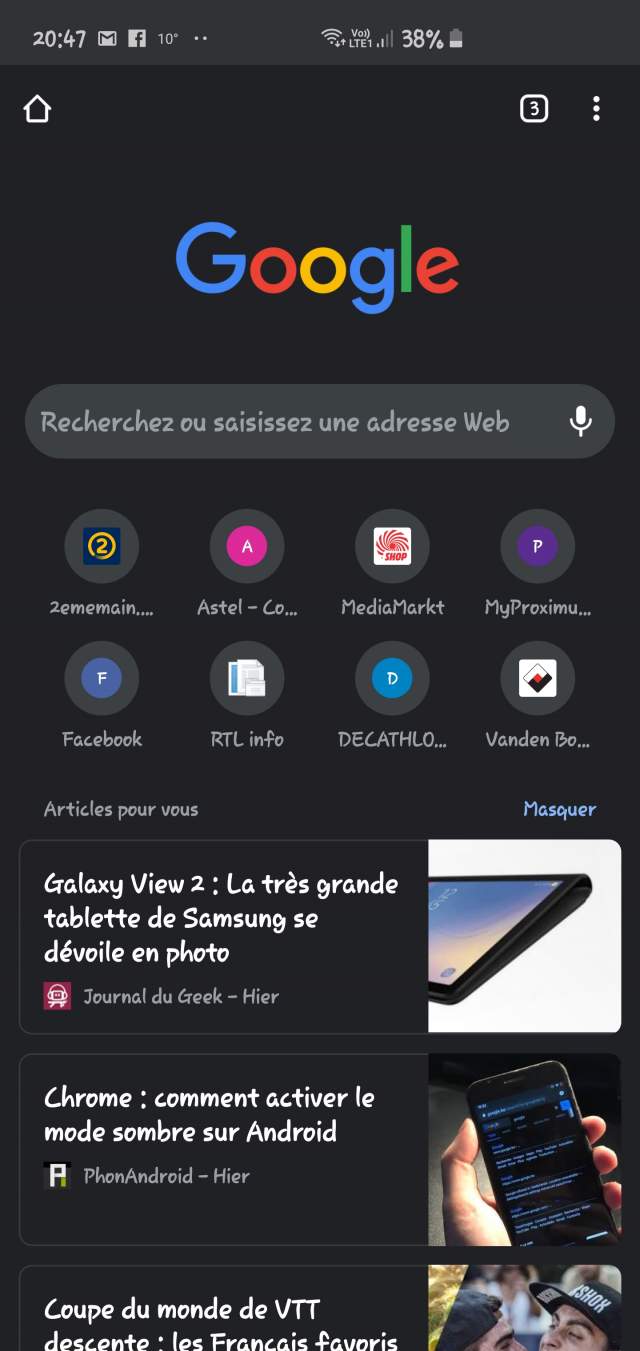Open Chrome's three-dot overflow menu
Viewport: 640px width, 1351px height.
click(x=596, y=109)
